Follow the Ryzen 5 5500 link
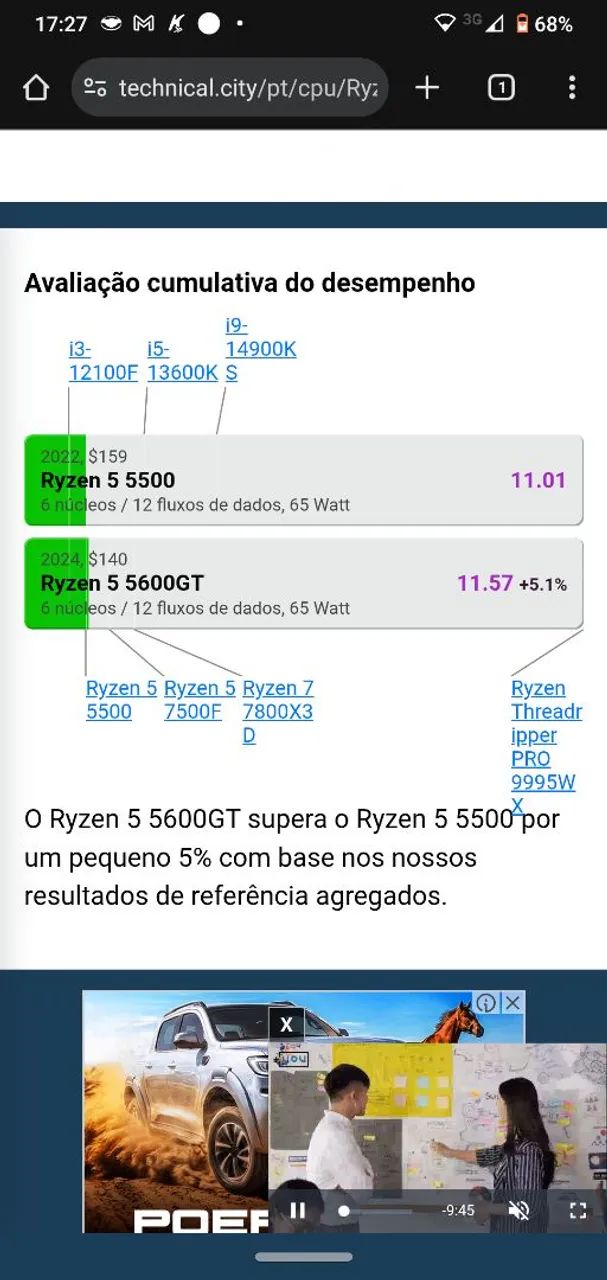This screenshot has height=1280, width=607. pos(121,700)
